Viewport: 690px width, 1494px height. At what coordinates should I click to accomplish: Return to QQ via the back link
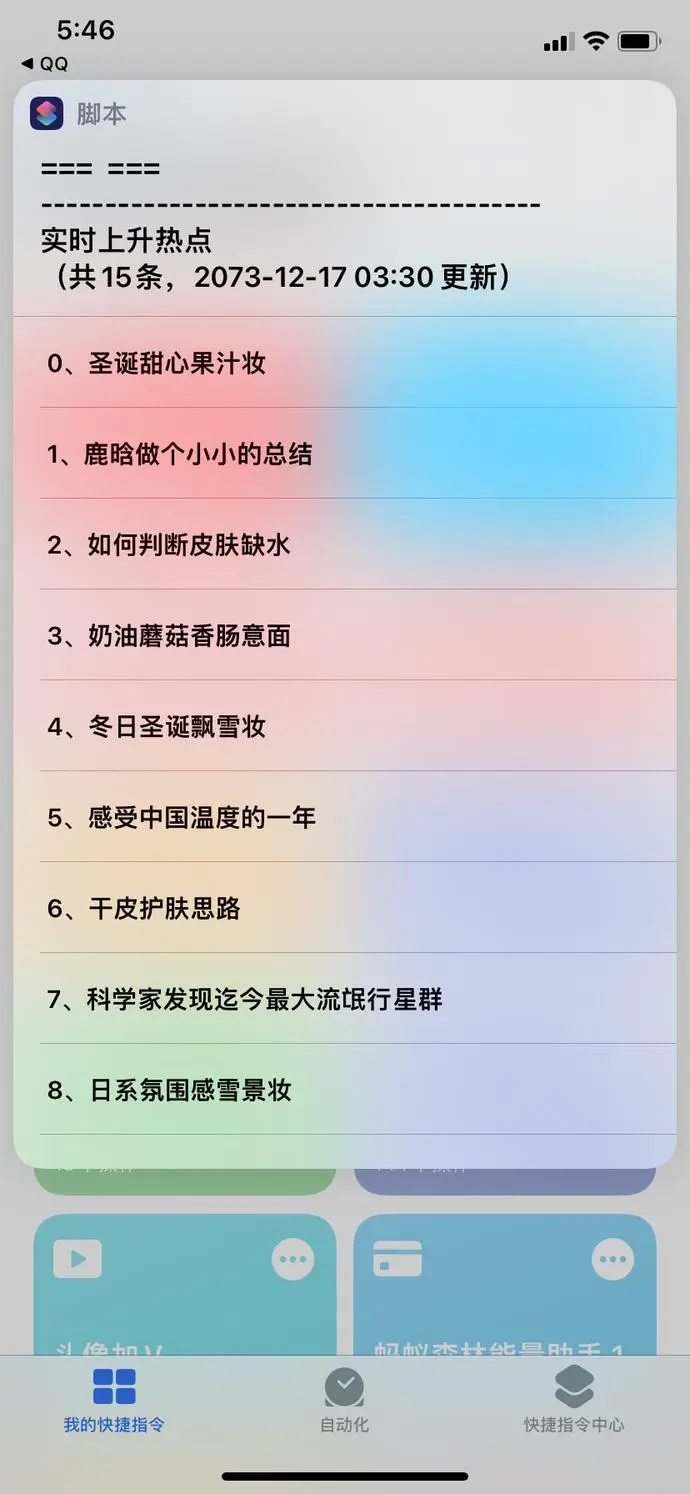[x=45, y=64]
